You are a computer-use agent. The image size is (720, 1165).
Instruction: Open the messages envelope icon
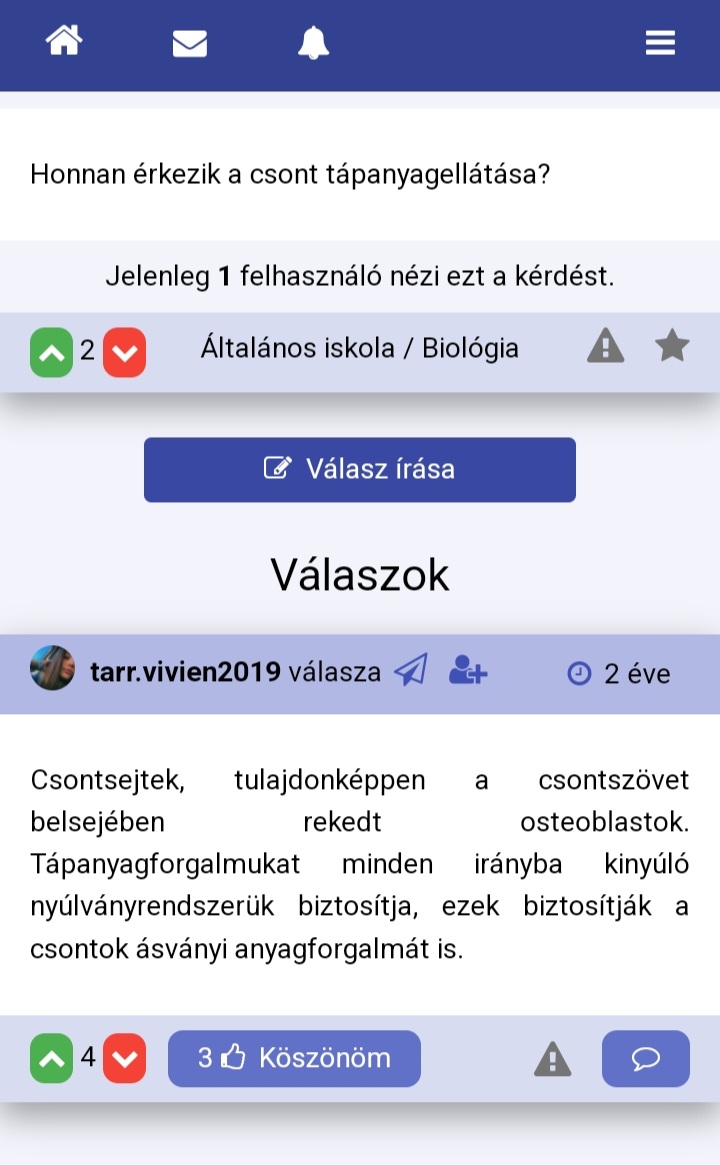tap(189, 43)
